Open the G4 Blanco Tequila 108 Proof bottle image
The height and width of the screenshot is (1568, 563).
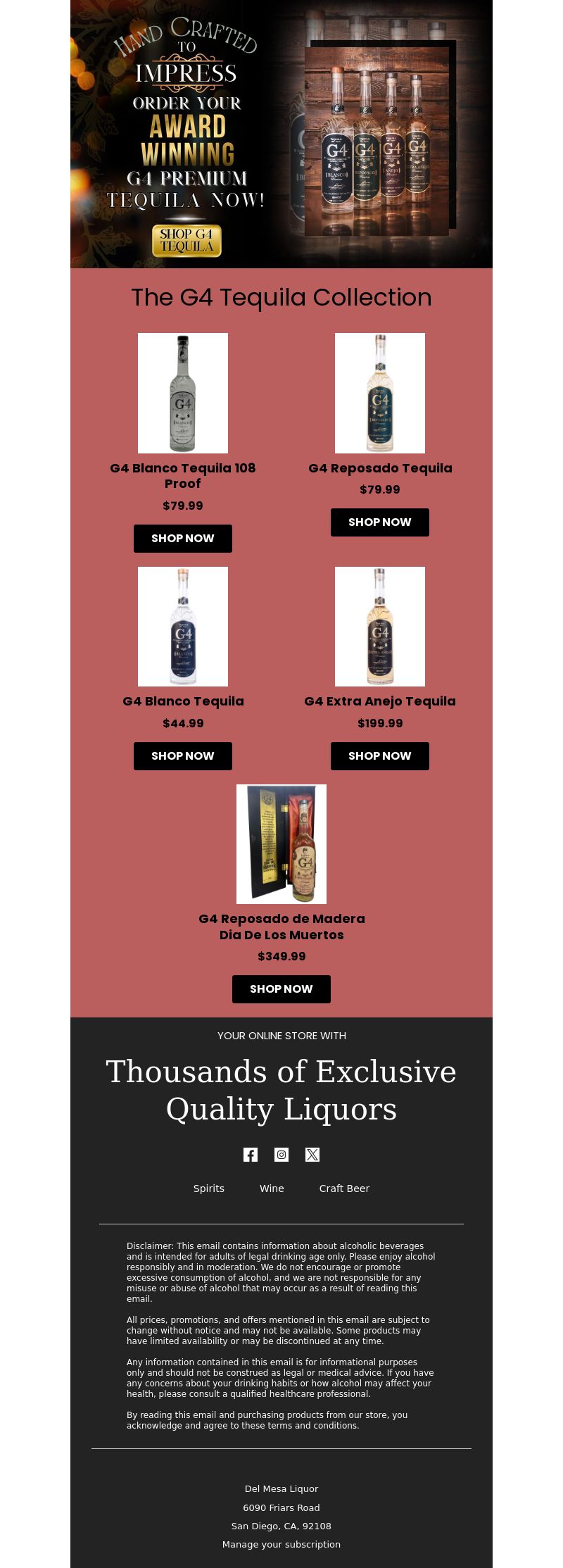point(183,393)
